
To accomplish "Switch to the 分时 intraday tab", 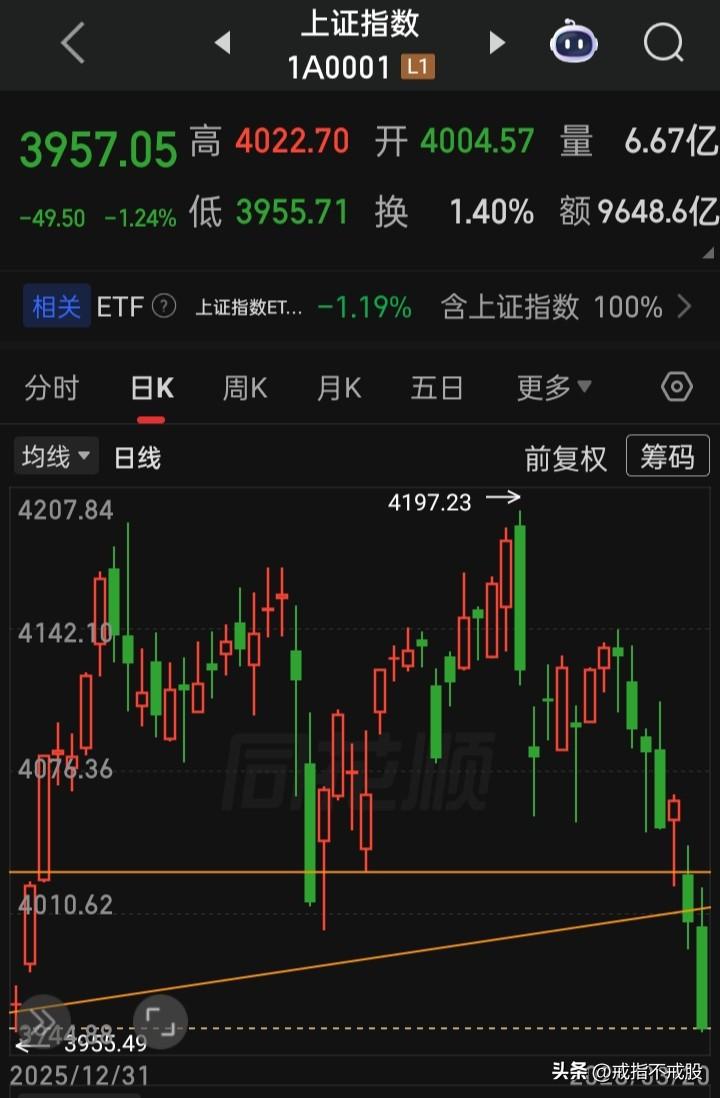I will pos(51,388).
